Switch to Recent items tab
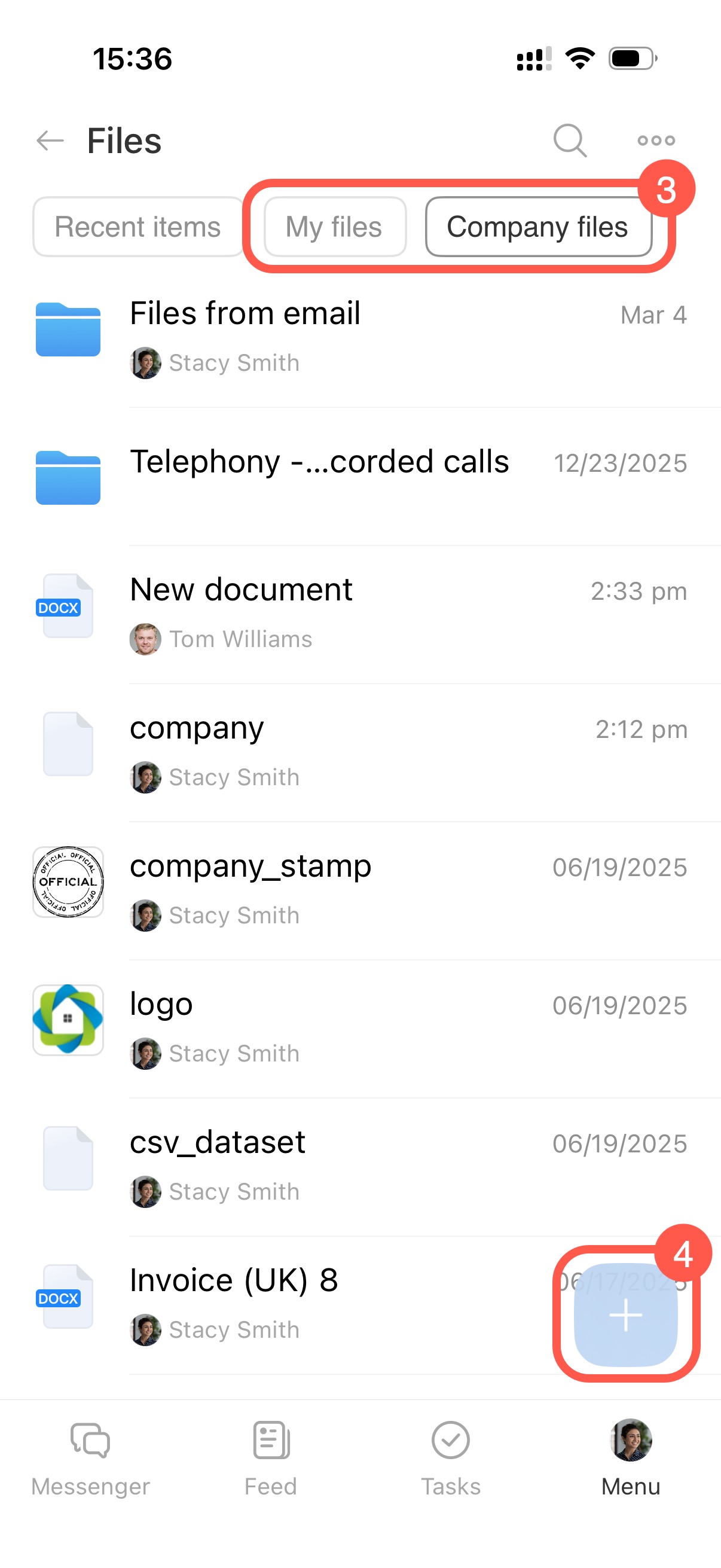This screenshot has height=1568, width=721. point(138,227)
